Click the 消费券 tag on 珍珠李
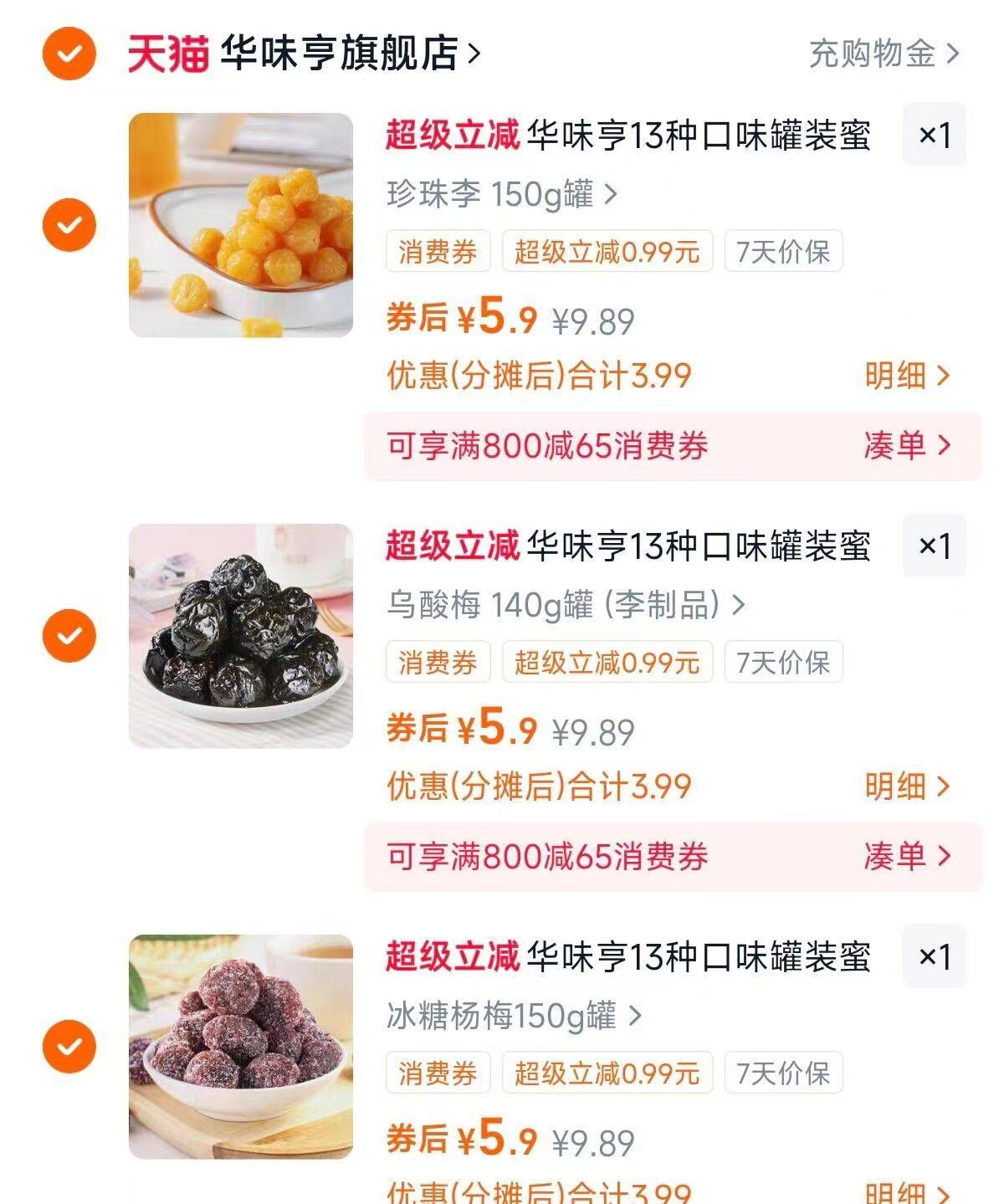Screen dimensions: 1004x1204 [438, 250]
